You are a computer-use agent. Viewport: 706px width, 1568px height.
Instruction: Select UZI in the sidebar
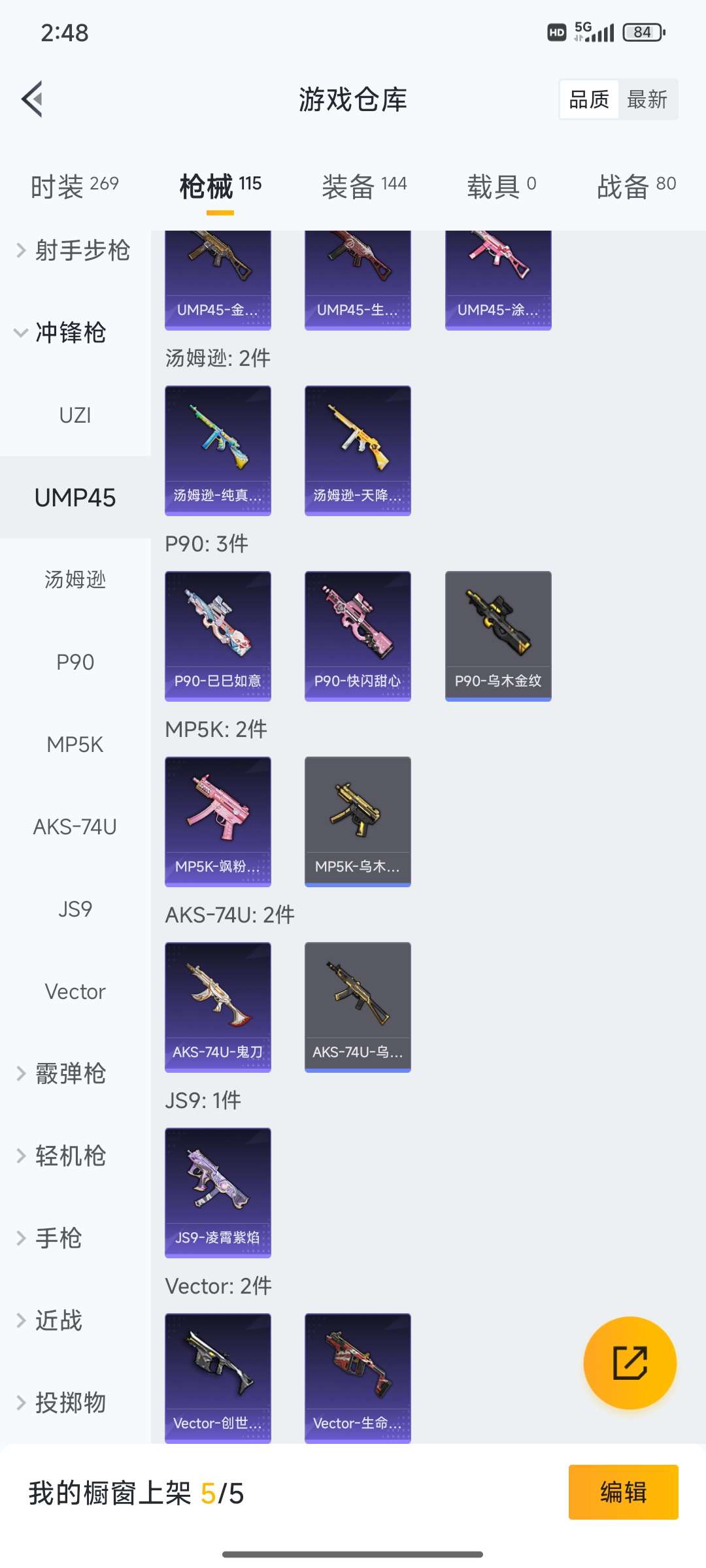[x=75, y=416]
